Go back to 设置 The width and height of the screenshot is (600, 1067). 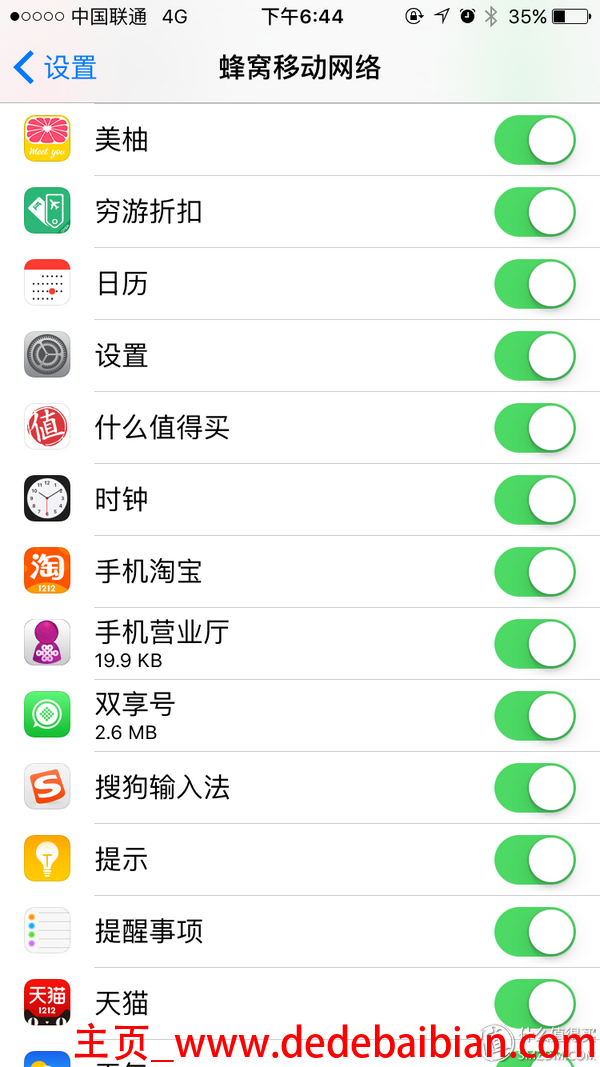[56, 68]
